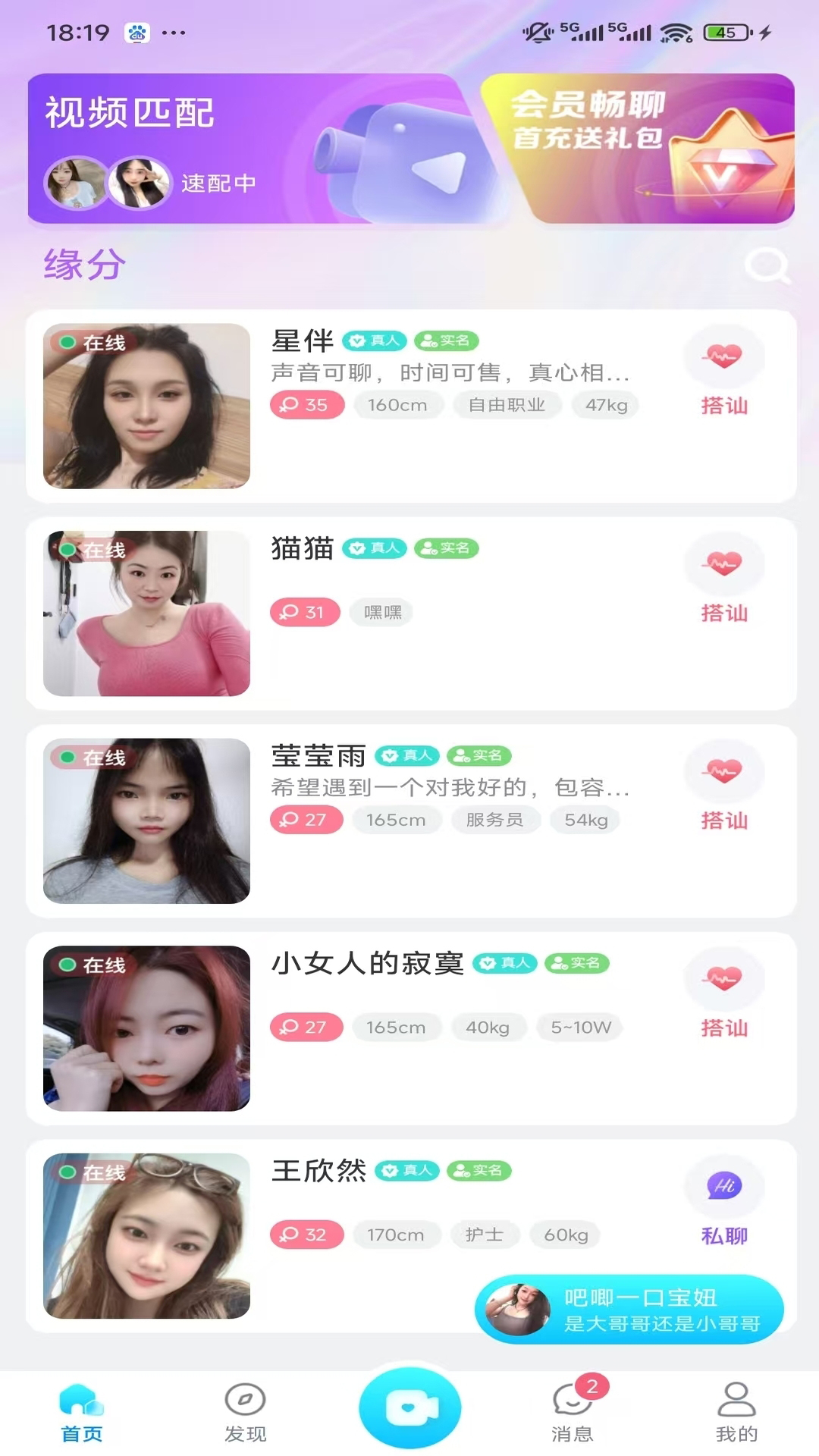Tap the 160cm tag on 星伴's card
The height and width of the screenshot is (1456, 819).
point(398,404)
